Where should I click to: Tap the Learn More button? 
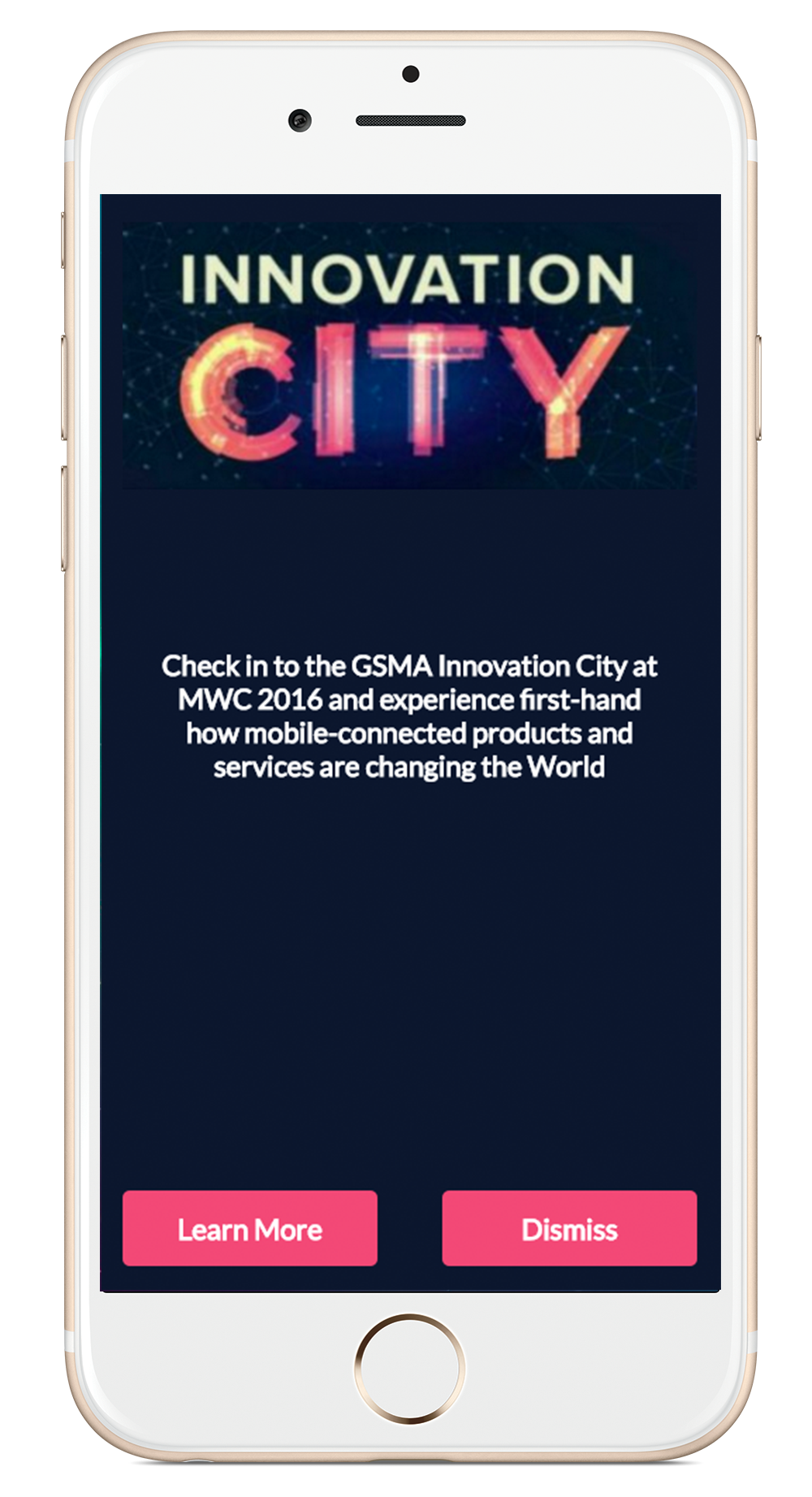[249, 1228]
